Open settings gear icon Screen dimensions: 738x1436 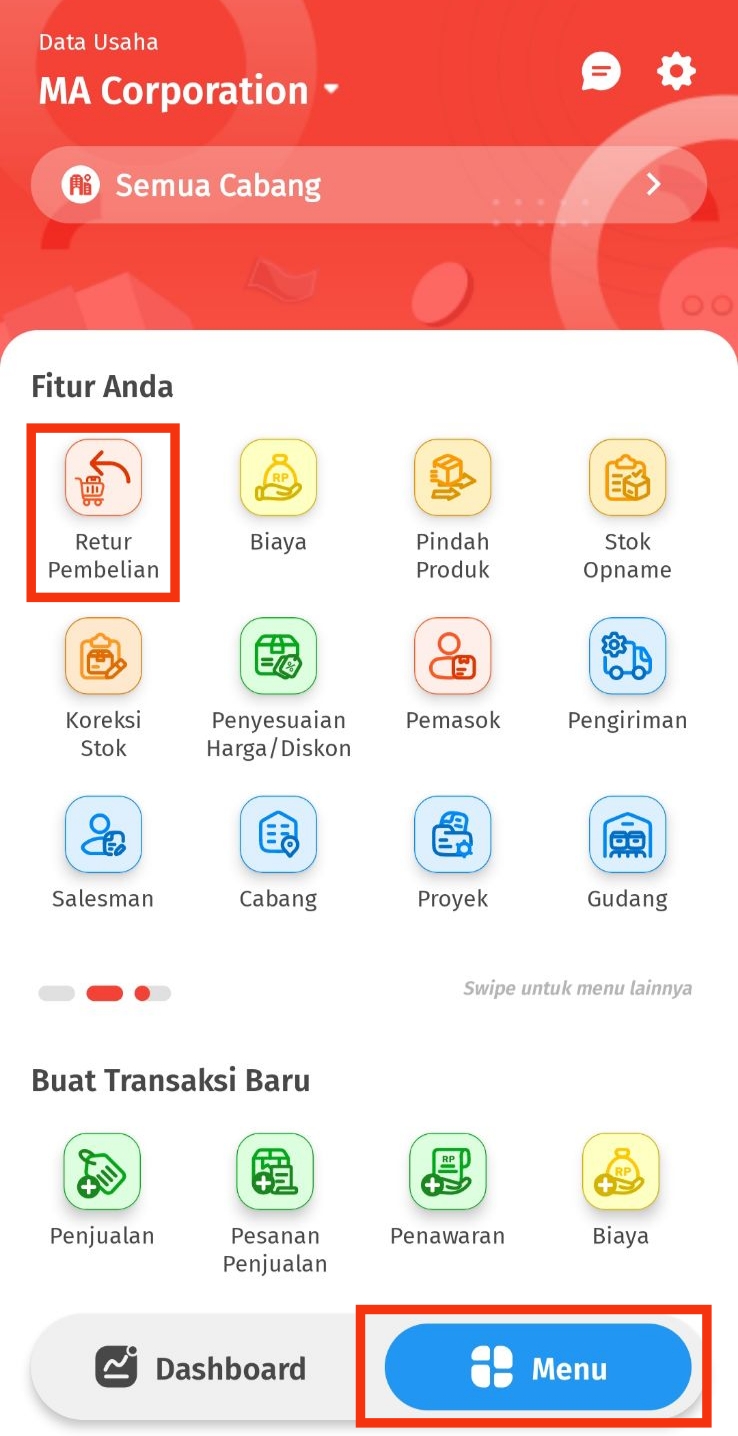tap(676, 72)
